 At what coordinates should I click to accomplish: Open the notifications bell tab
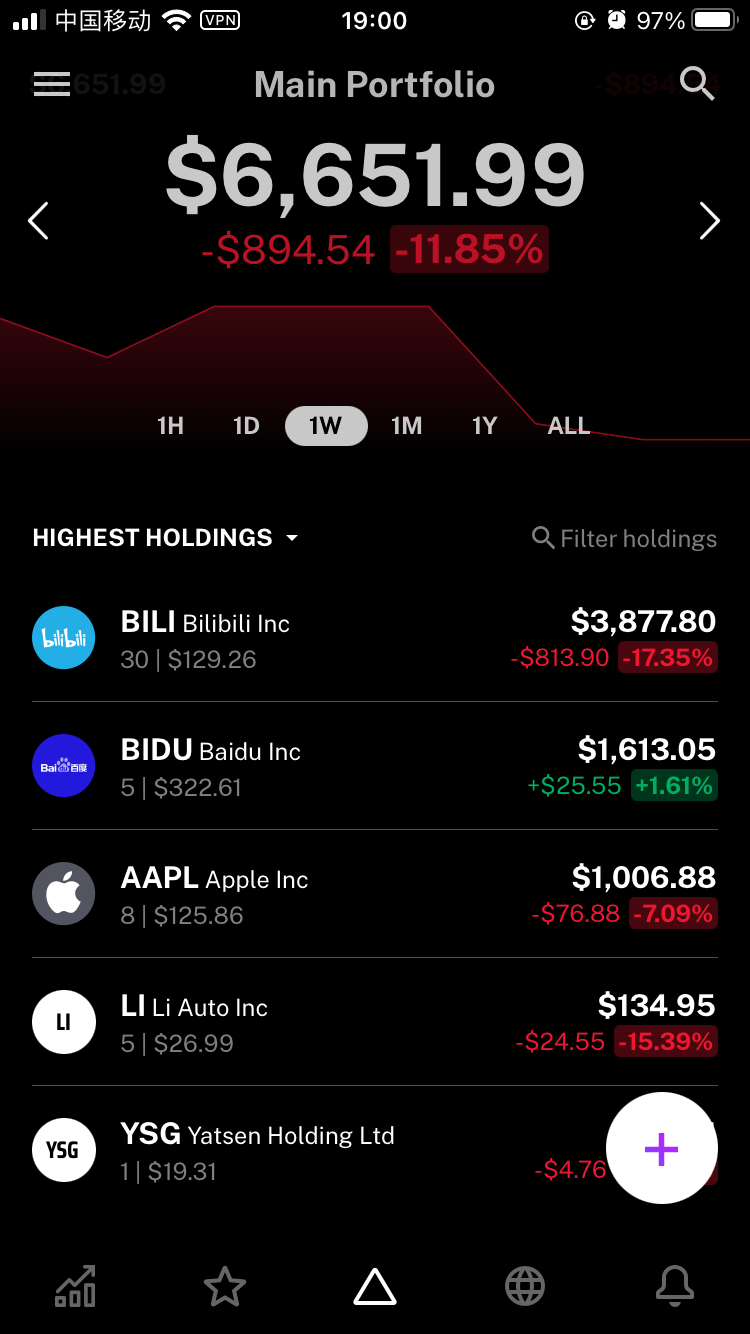tap(675, 1286)
